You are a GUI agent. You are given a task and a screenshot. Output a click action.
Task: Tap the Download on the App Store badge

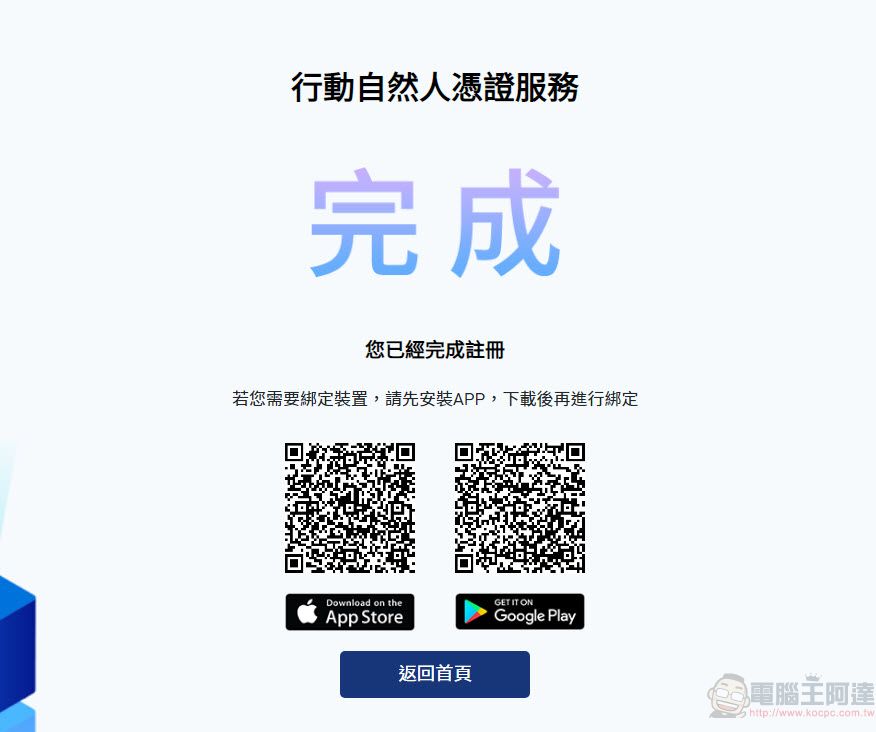tap(350, 612)
